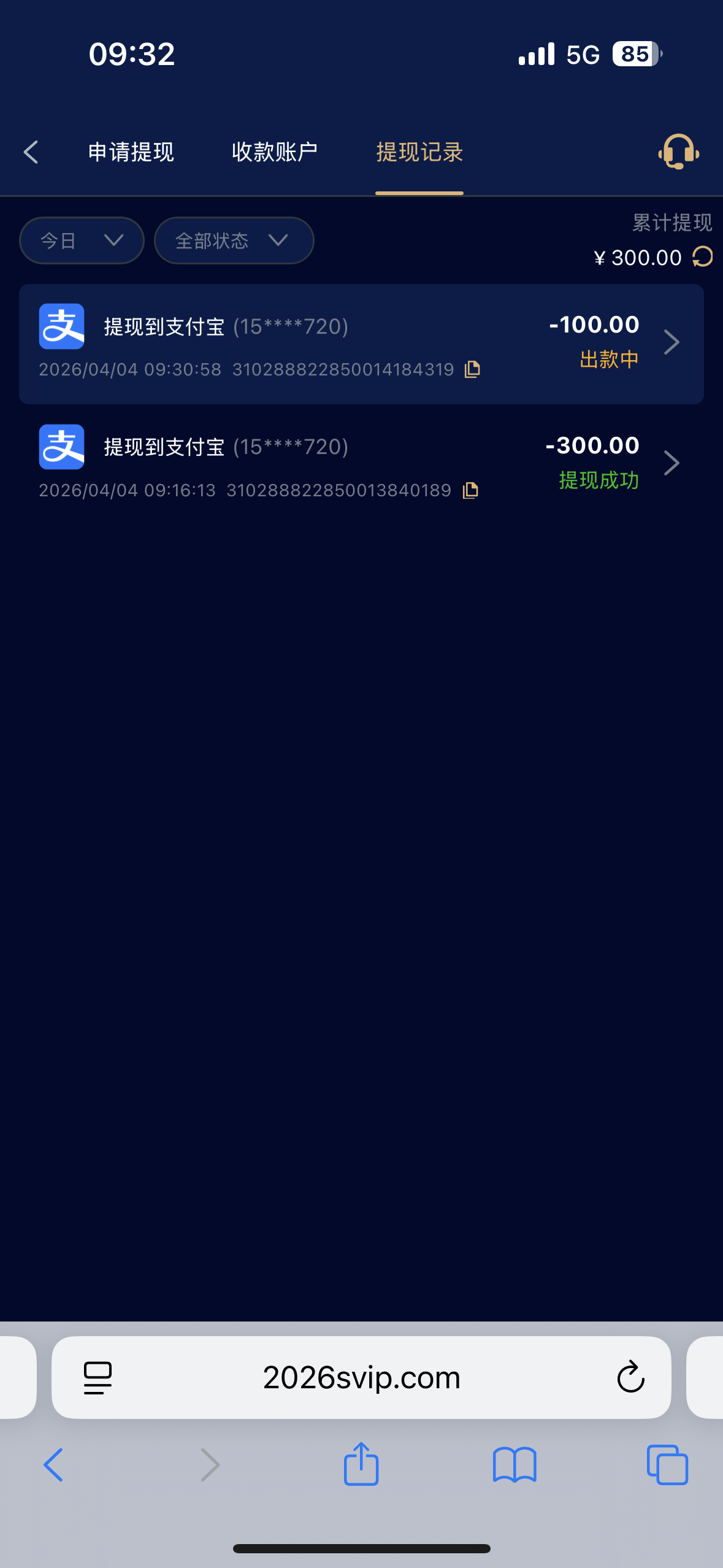Open customer service via headset icon
The width and height of the screenshot is (723, 1568).
click(677, 152)
